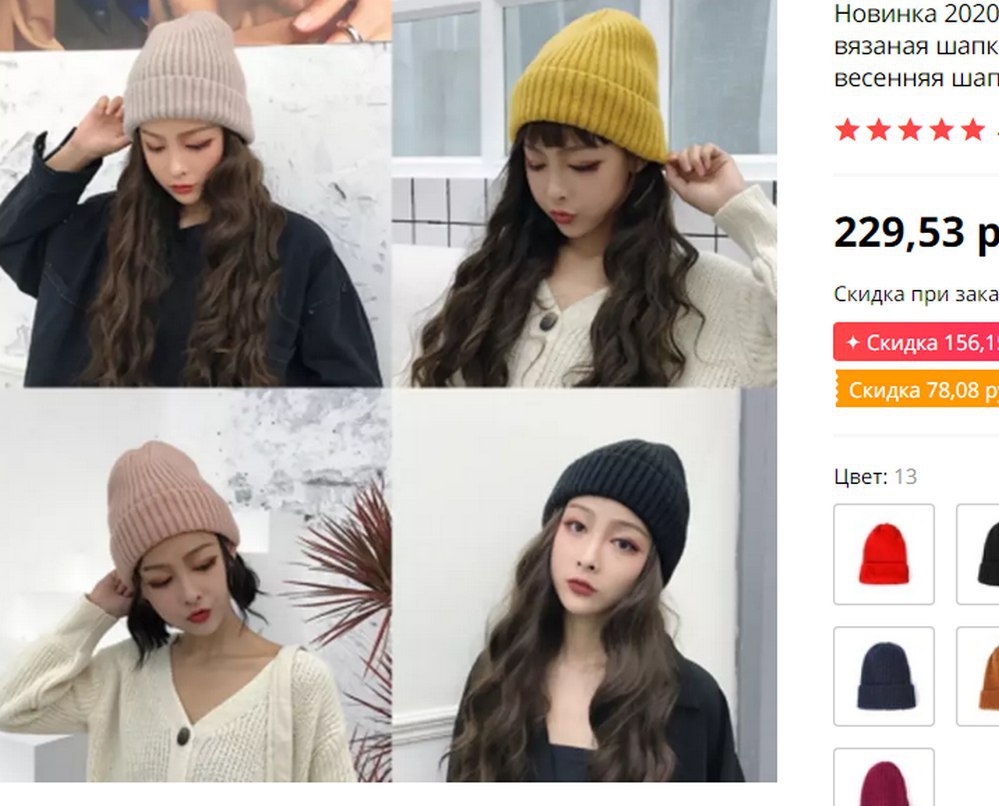Choose the black beanie color swatch
Image resolution: width=999 pixels, height=806 pixels.
coord(978,554)
